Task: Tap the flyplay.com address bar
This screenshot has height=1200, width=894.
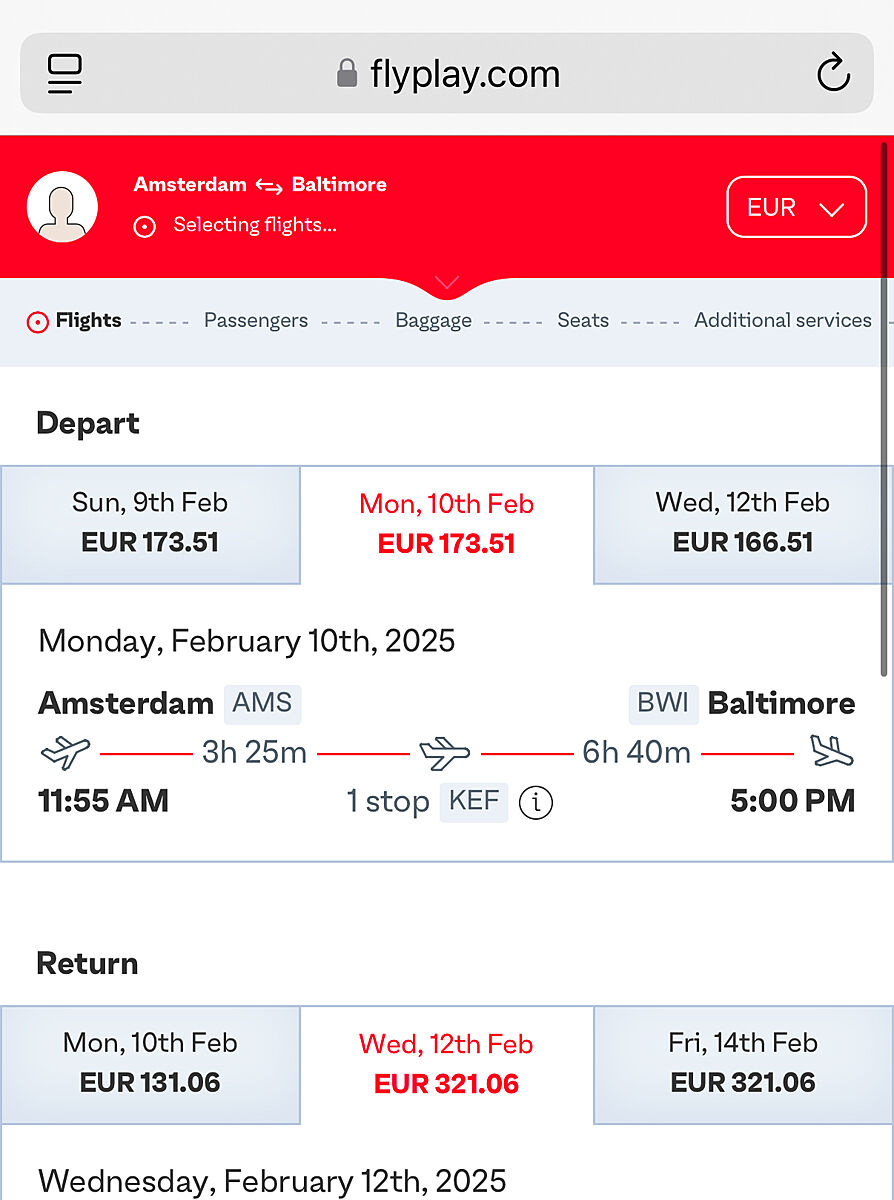Action: (448, 74)
